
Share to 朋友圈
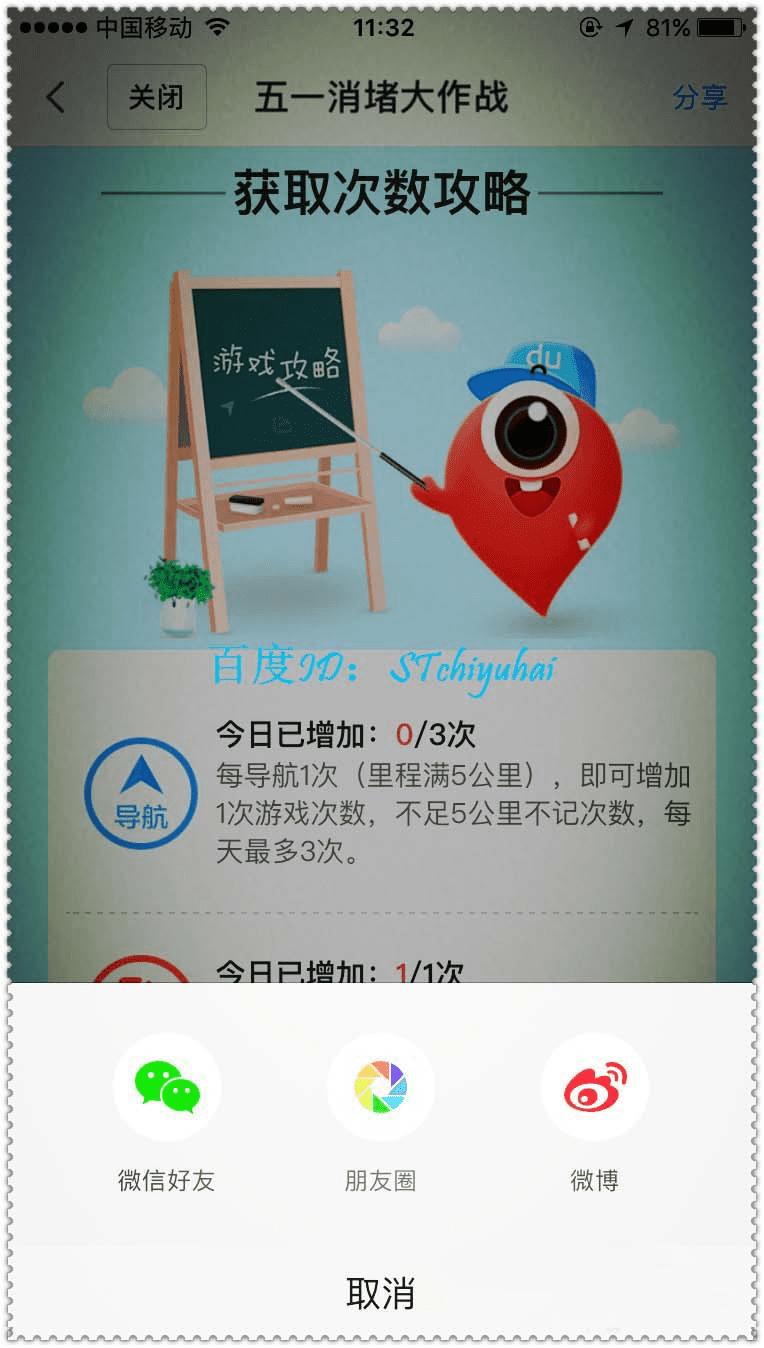[381, 1088]
